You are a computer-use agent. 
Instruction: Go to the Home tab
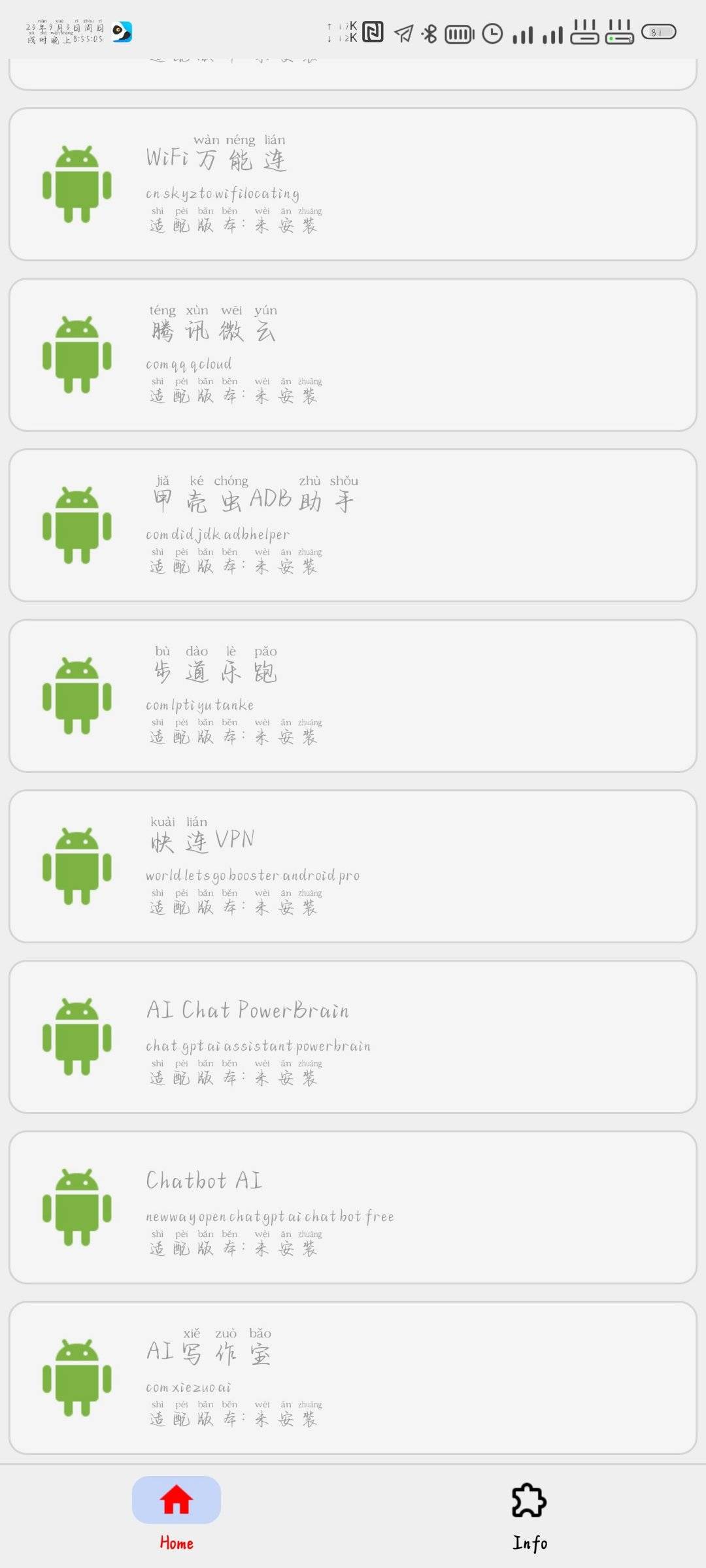[x=176, y=1516]
